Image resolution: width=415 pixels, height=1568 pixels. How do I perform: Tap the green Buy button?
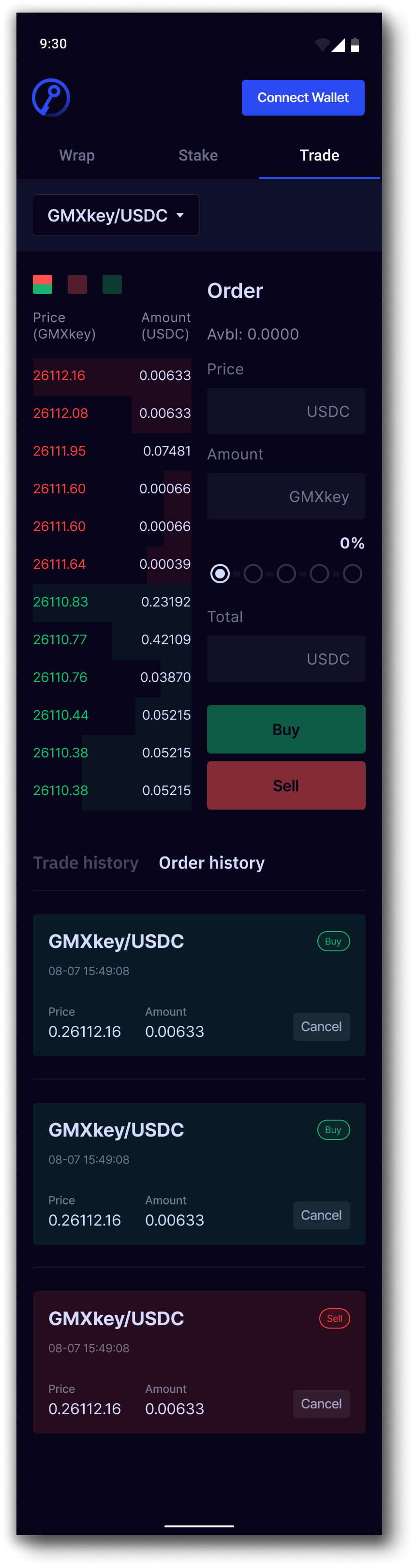pyautogui.click(x=286, y=729)
